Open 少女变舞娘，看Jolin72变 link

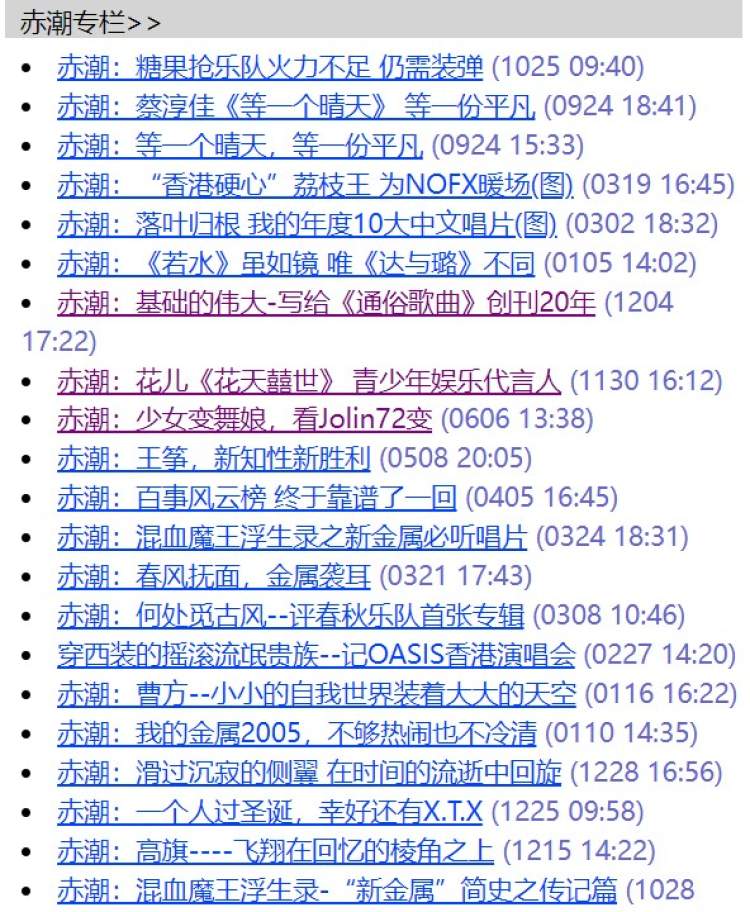tap(244, 418)
